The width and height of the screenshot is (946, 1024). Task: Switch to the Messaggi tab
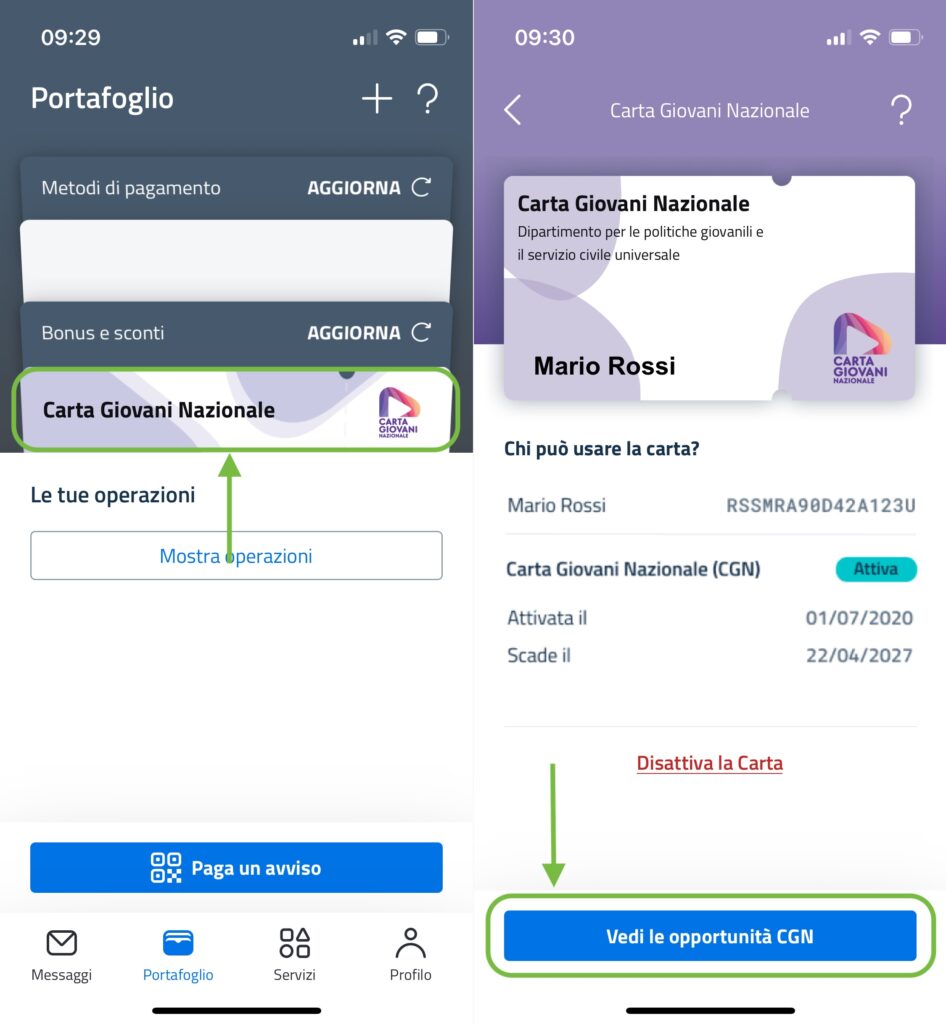coord(61,955)
